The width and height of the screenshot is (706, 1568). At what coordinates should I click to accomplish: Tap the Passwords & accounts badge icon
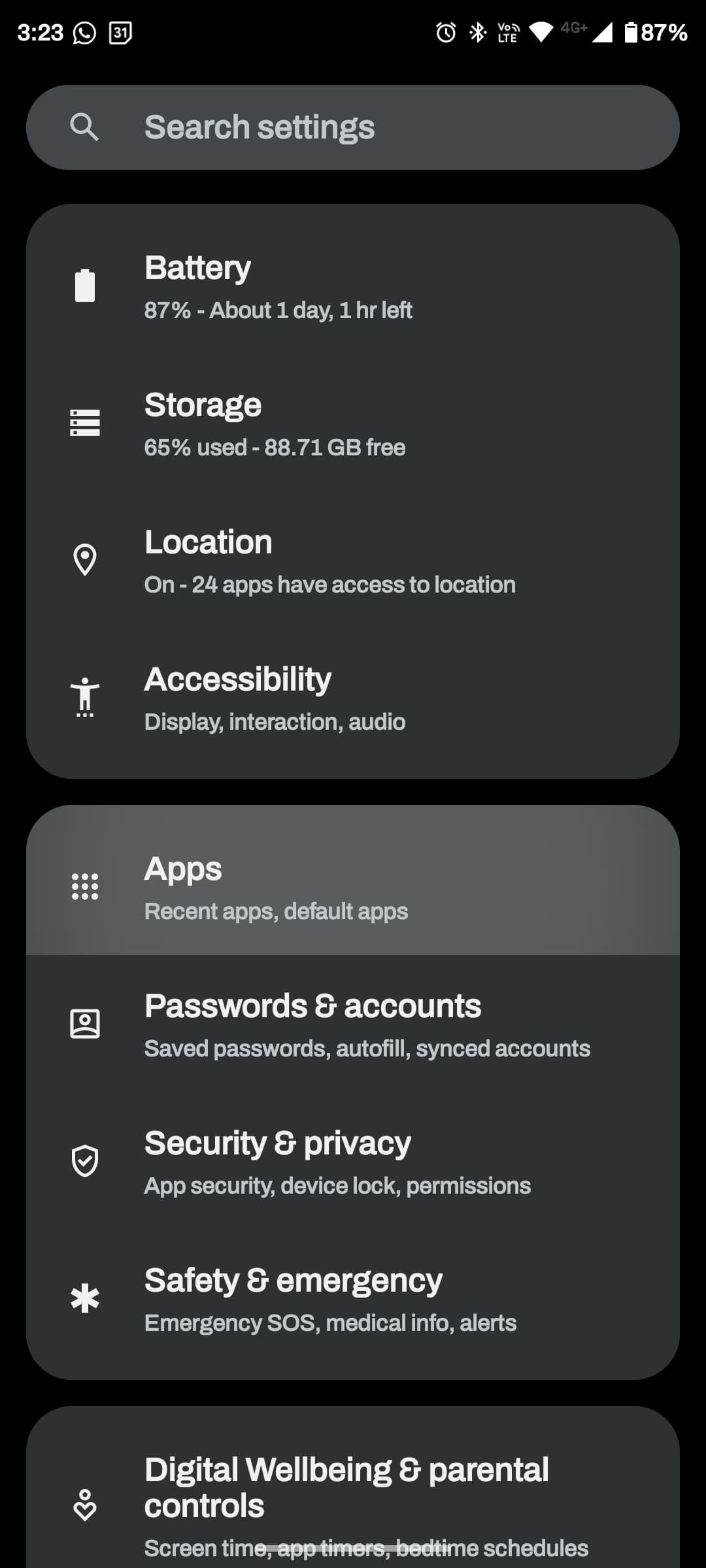pyautogui.click(x=85, y=1024)
